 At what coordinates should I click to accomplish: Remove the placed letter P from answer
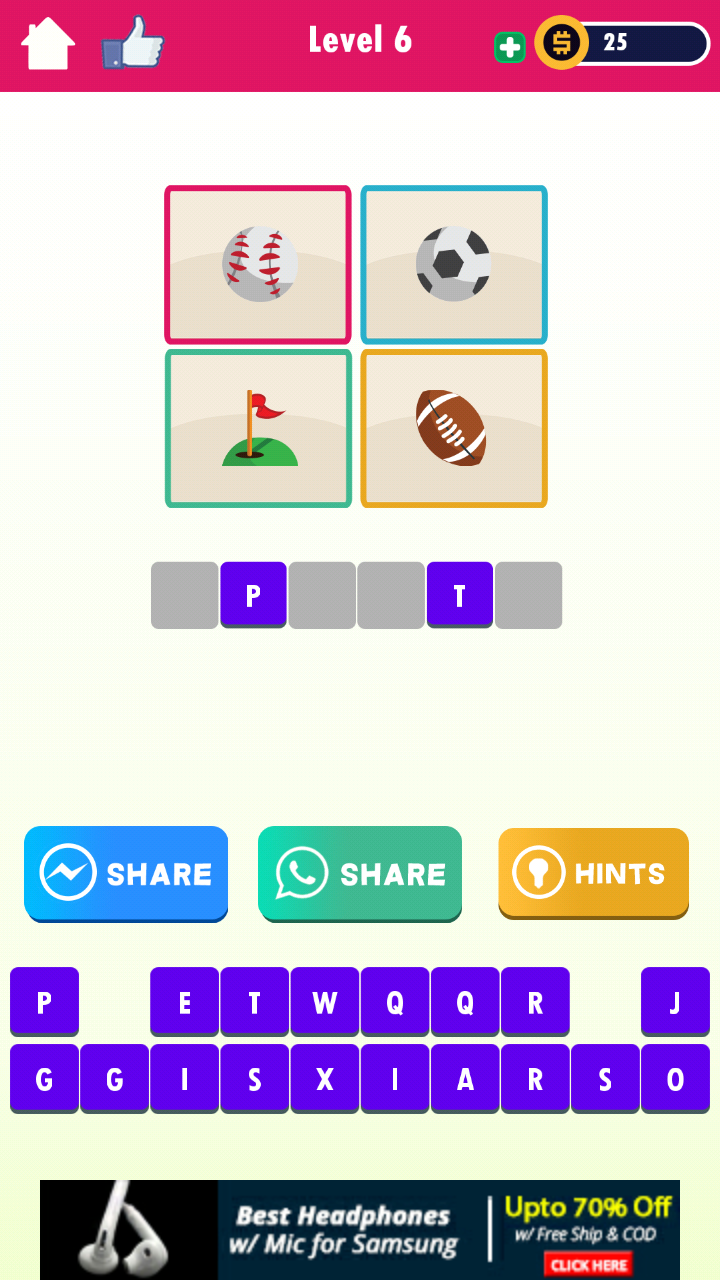pyautogui.click(x=253, y=595)
